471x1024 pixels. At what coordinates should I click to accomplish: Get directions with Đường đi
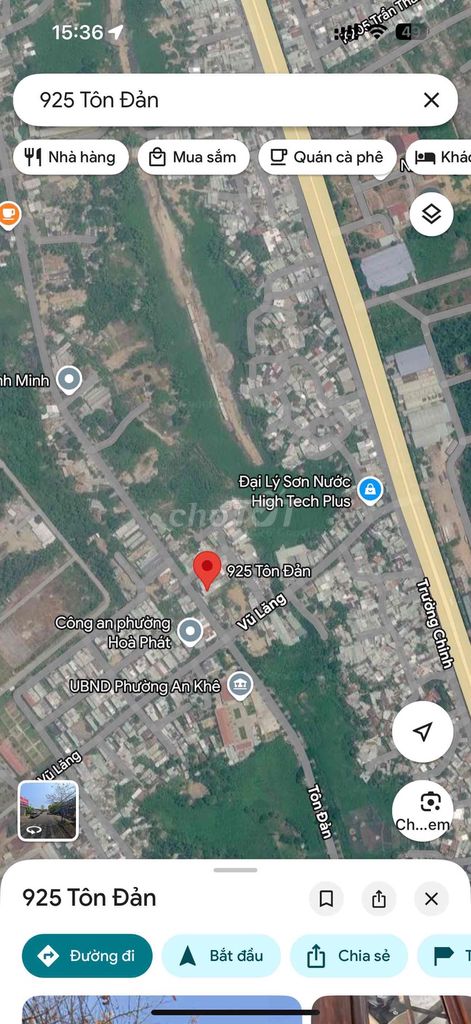point(87,956)
